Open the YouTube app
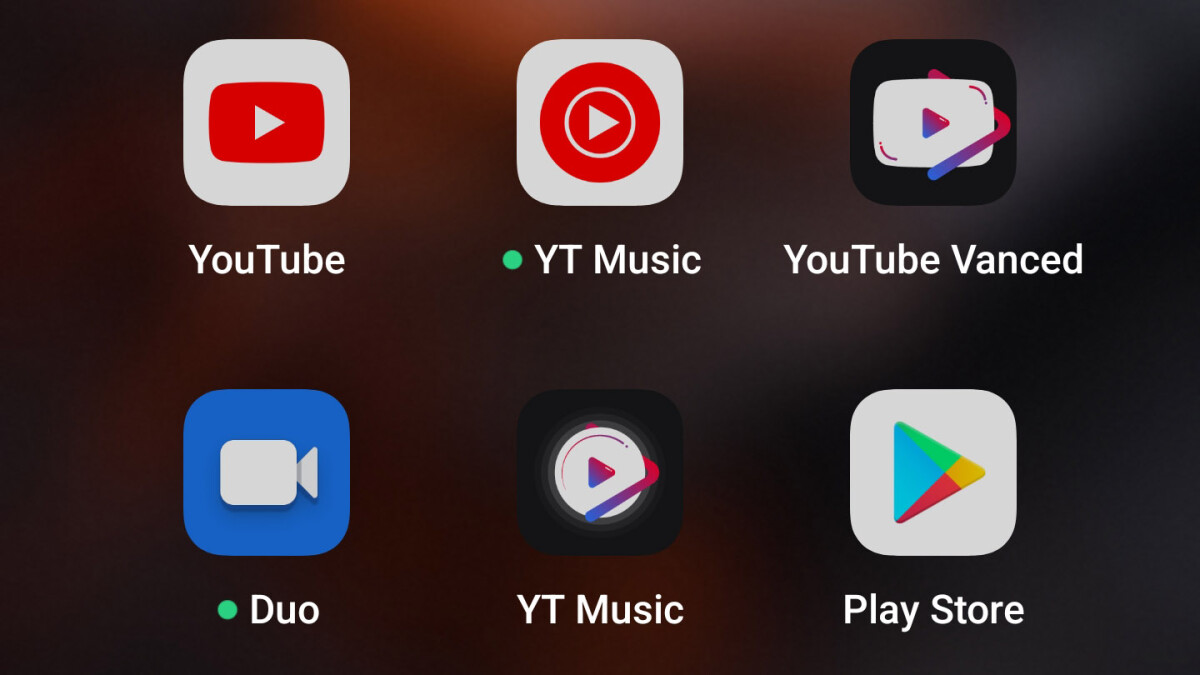This screenshot has height=675, width=1200. click(266, 122)
